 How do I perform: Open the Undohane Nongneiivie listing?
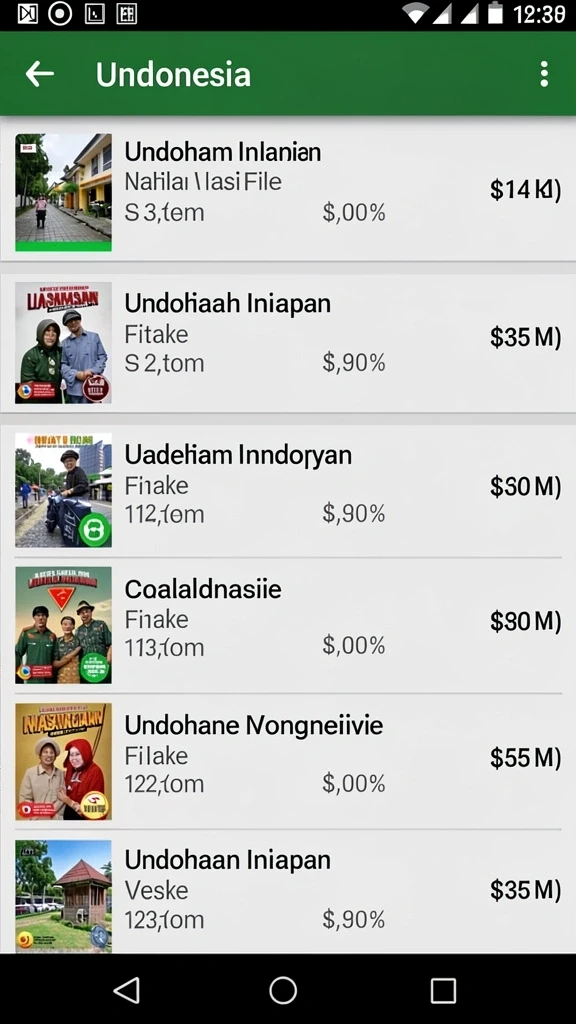pos(288,761)
